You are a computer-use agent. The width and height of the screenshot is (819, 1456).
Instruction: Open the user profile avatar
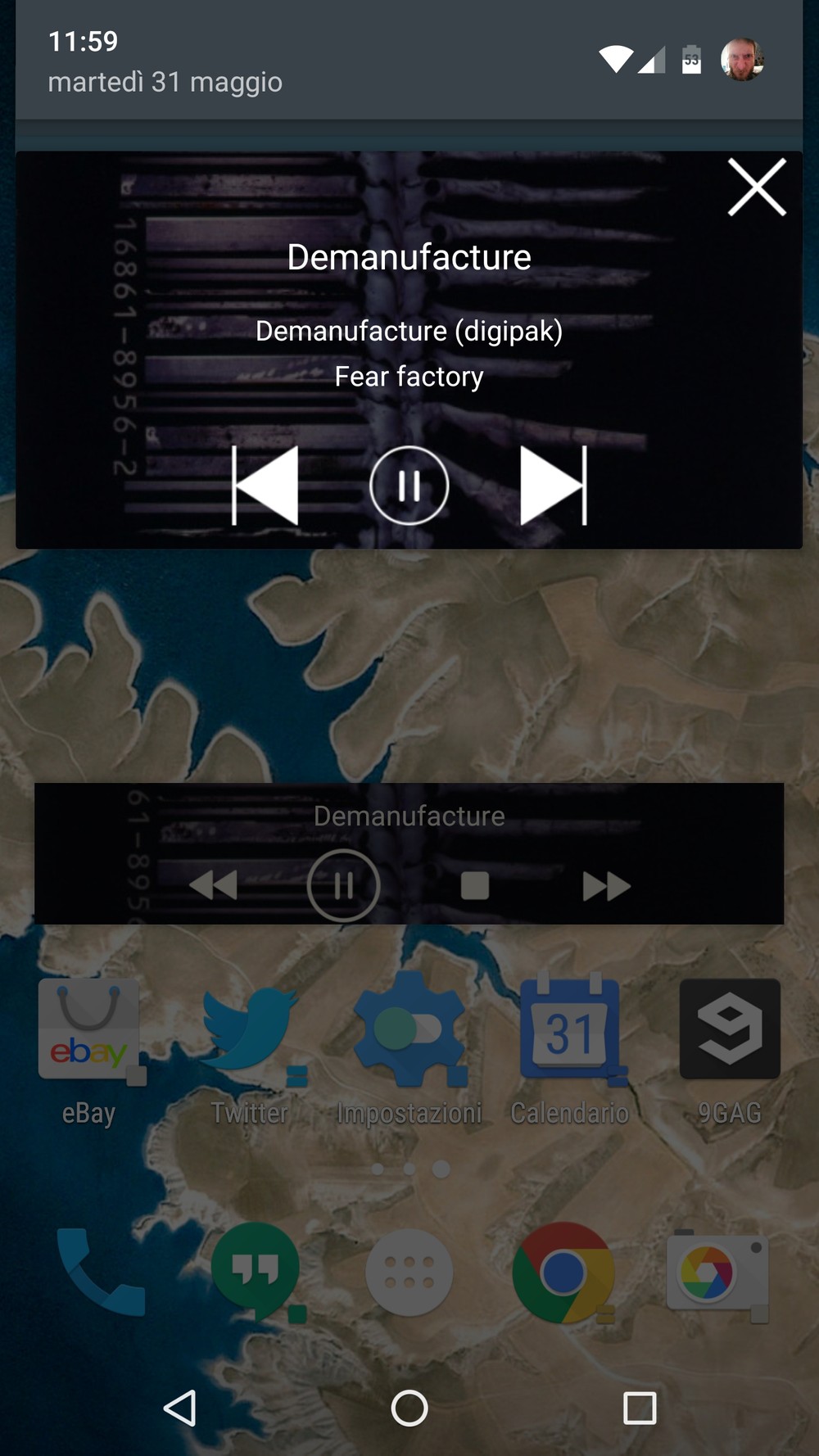pos(742,60)
